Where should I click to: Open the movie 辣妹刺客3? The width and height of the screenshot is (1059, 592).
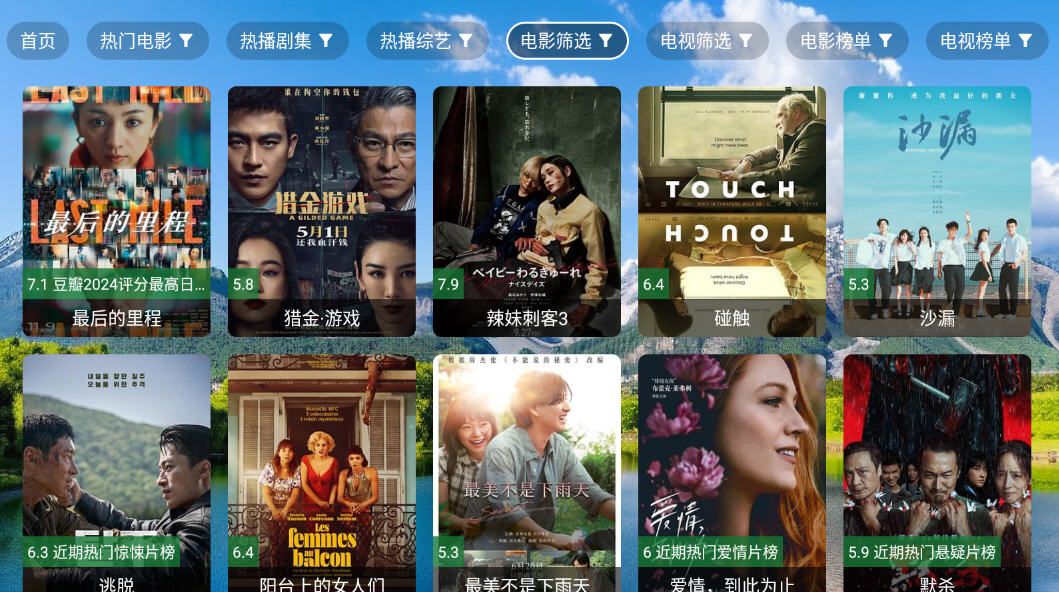point(526,210)
